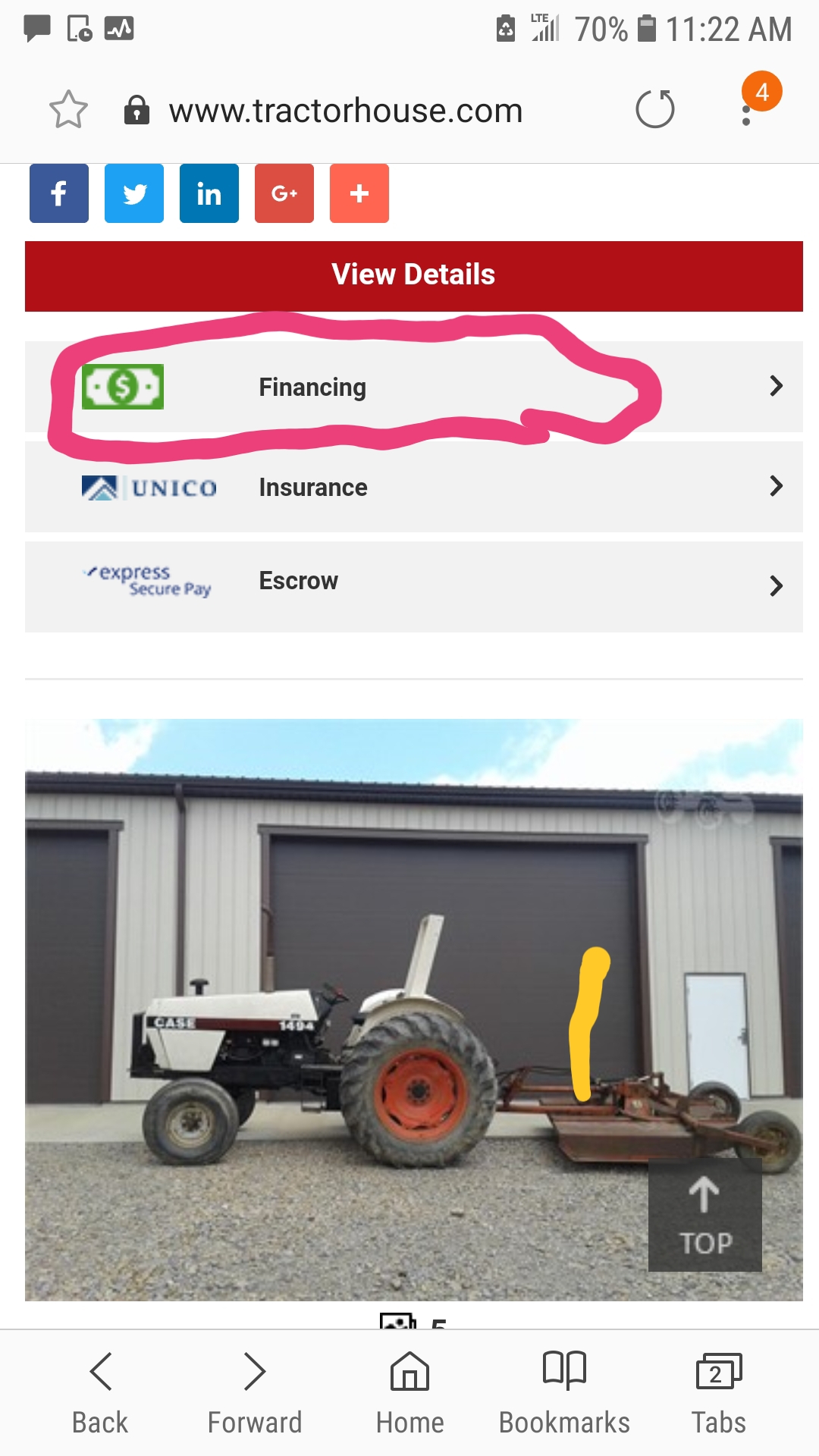Tap the View Details button
This screenshot has width=819, height=1456.
414,276
